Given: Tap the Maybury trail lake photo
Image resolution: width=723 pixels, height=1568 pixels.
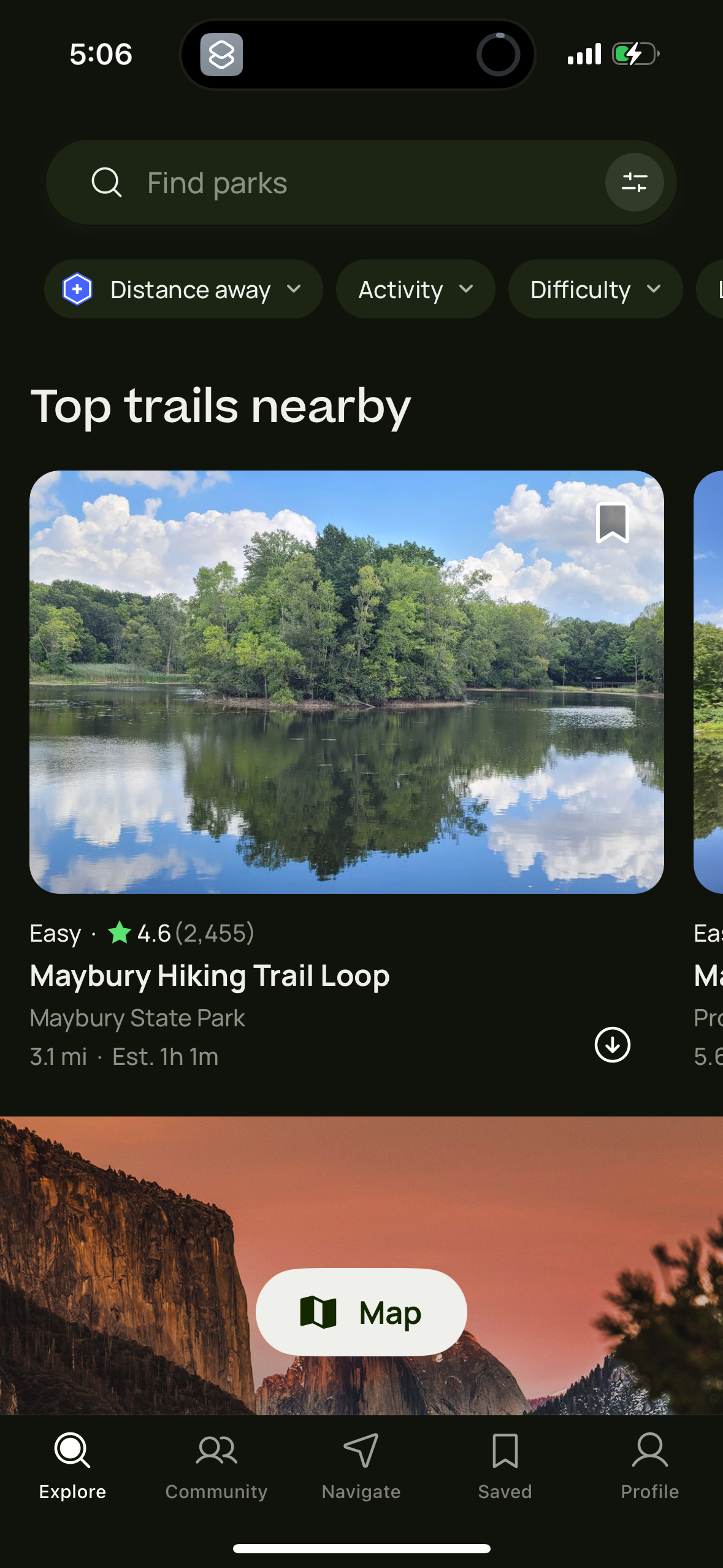Looking at the screenshot, I should coord(347,683).
